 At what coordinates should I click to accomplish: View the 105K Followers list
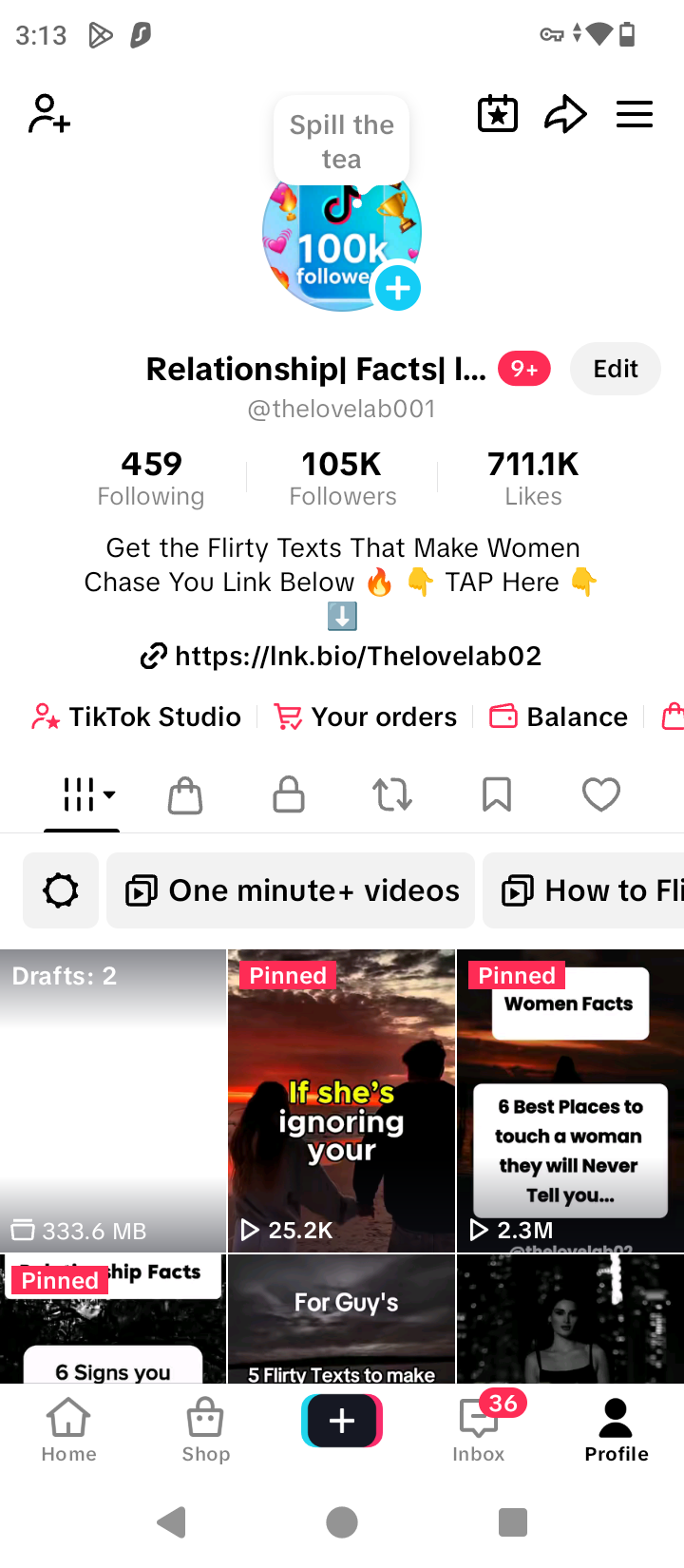coord(342,478)
